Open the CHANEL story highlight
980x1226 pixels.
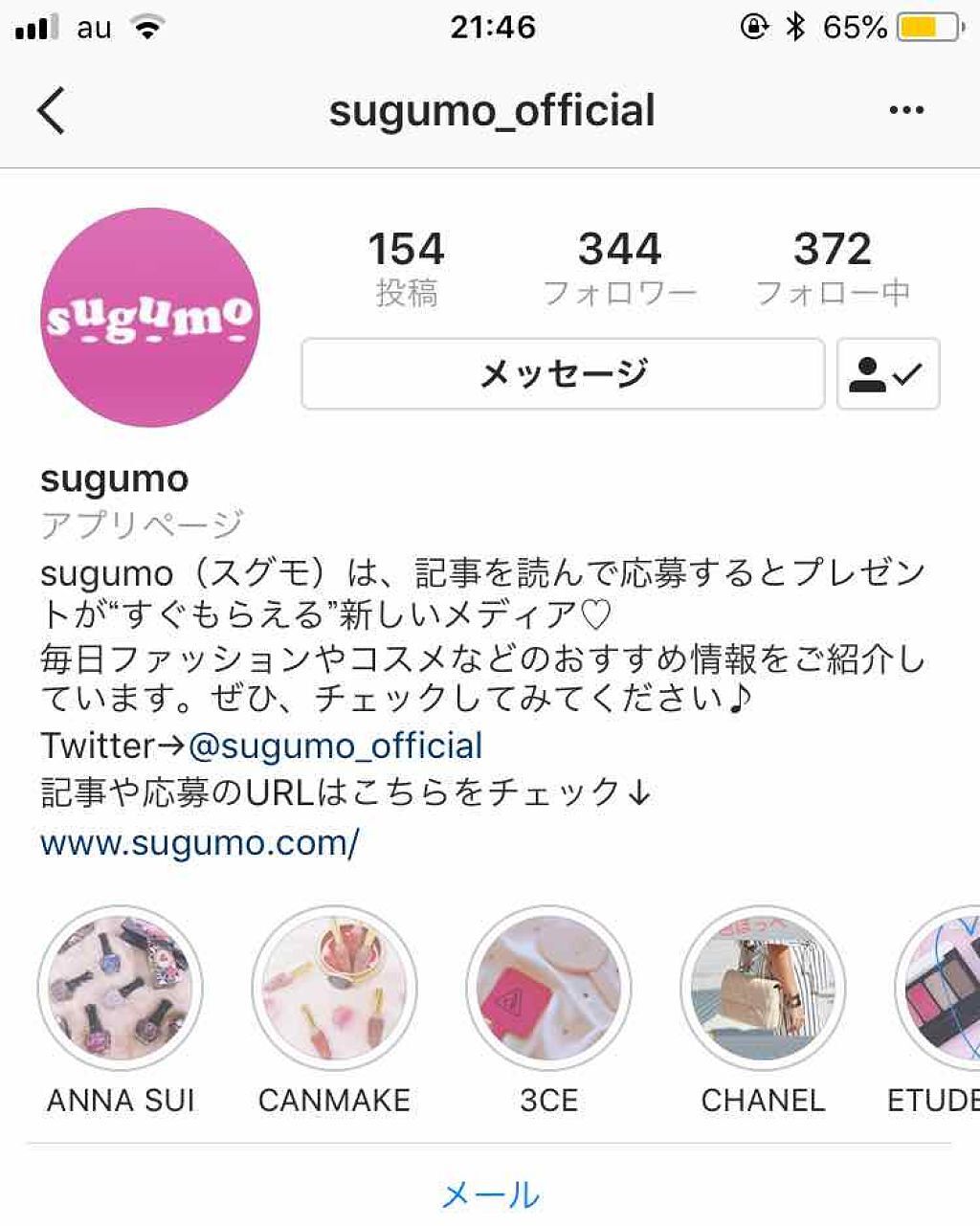tap(763, 990)
